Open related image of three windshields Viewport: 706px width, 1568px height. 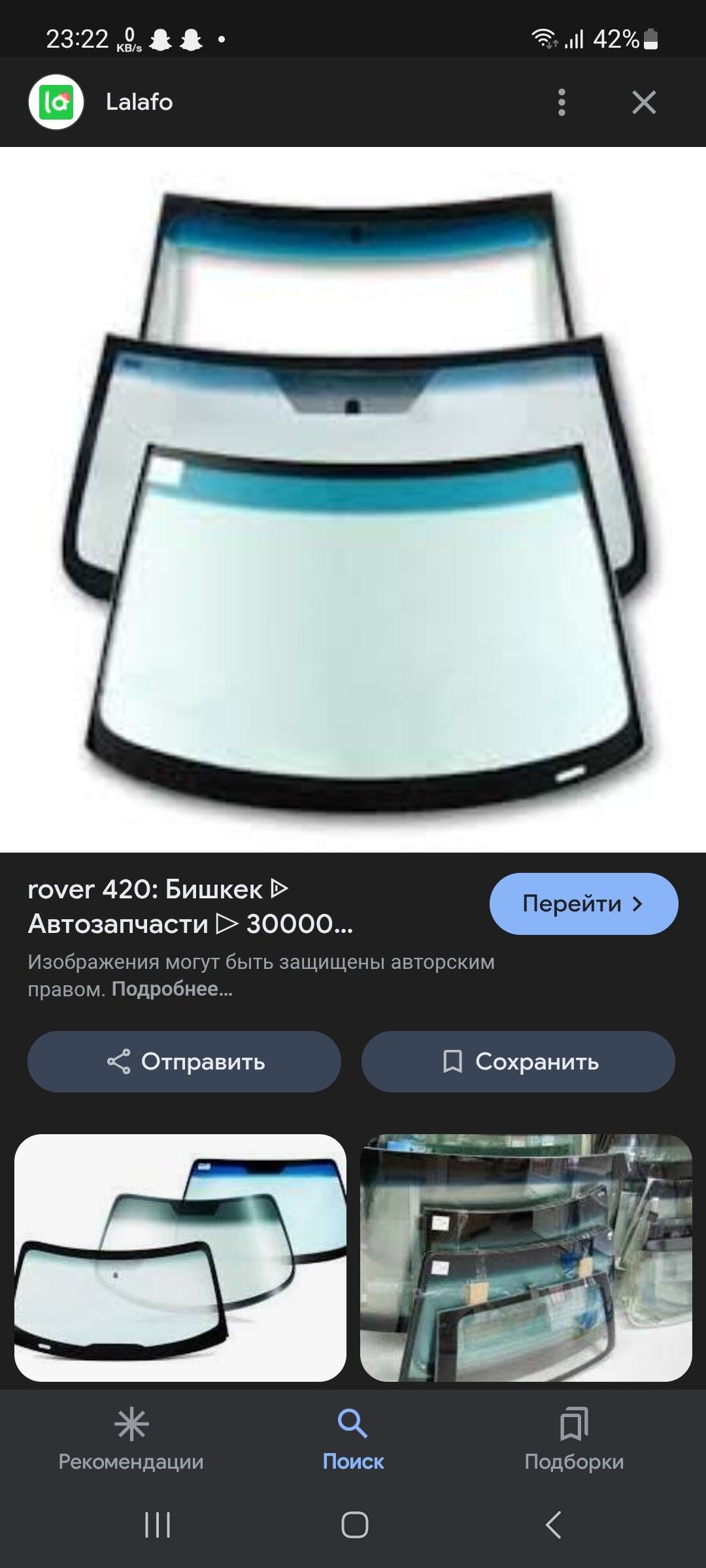(x=180, y=1258)
